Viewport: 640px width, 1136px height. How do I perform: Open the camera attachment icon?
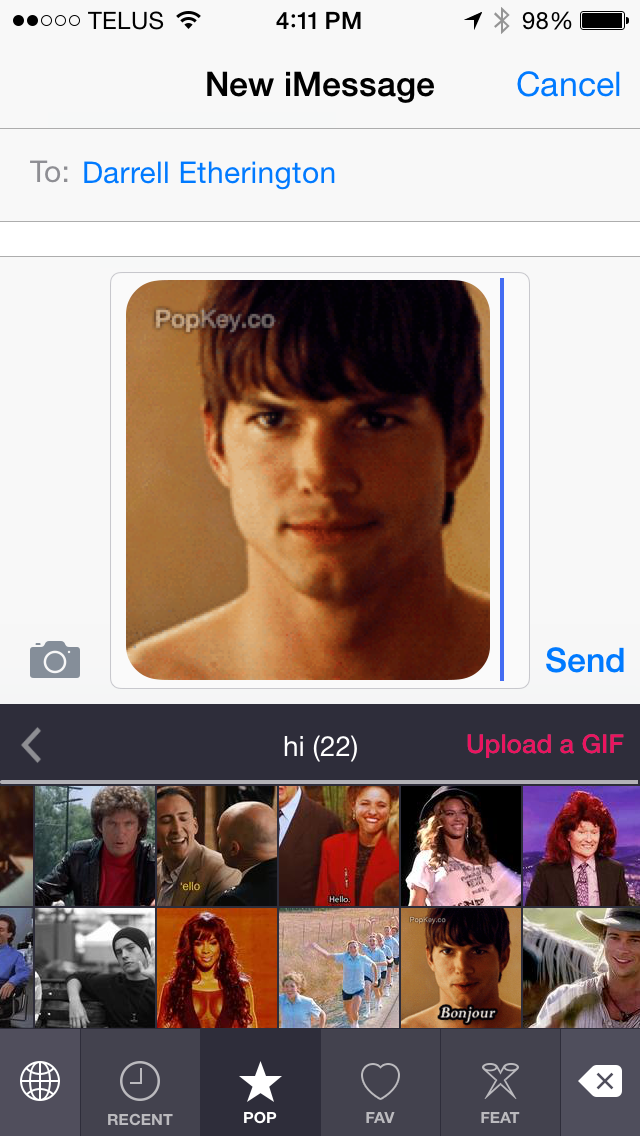click(x=55, y=660)
